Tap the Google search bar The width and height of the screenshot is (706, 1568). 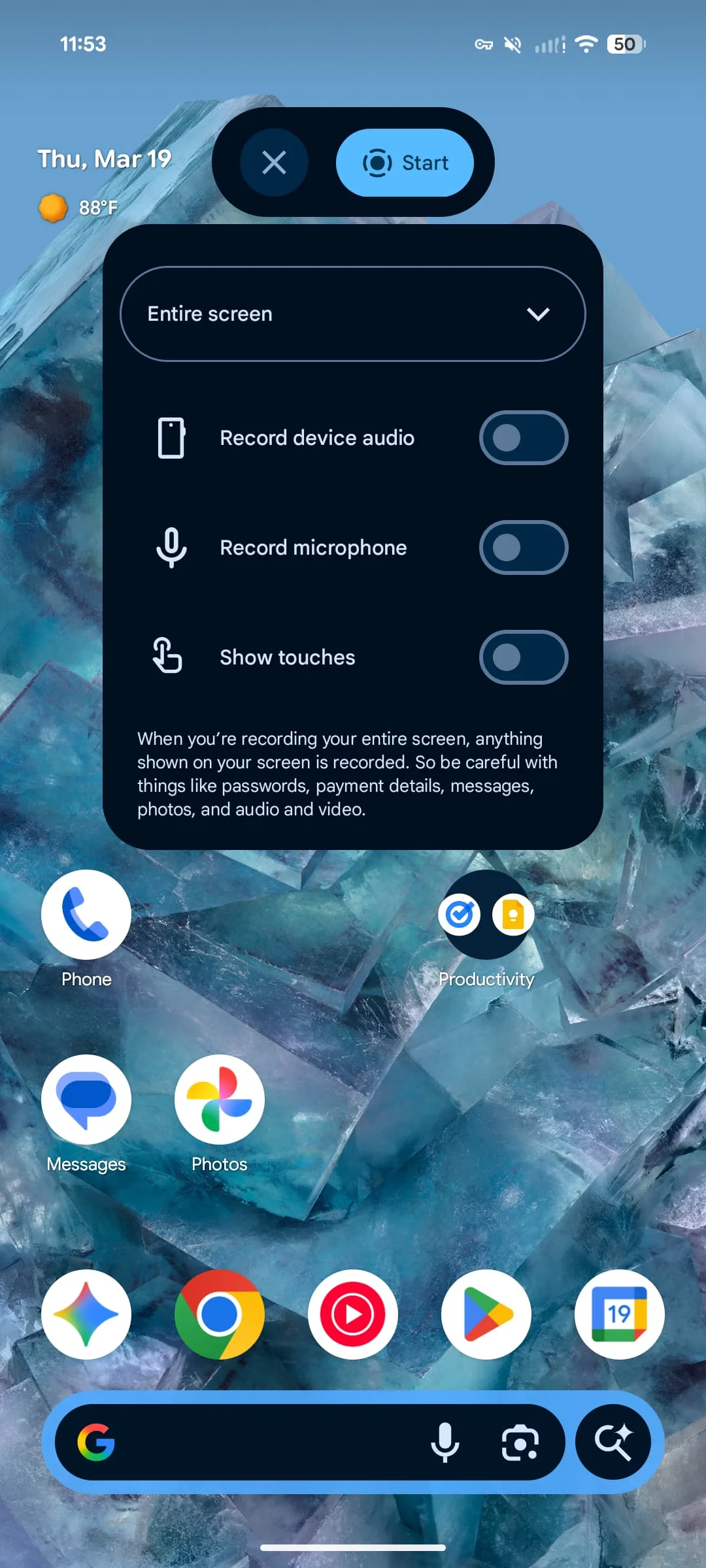pos(261,1442)
